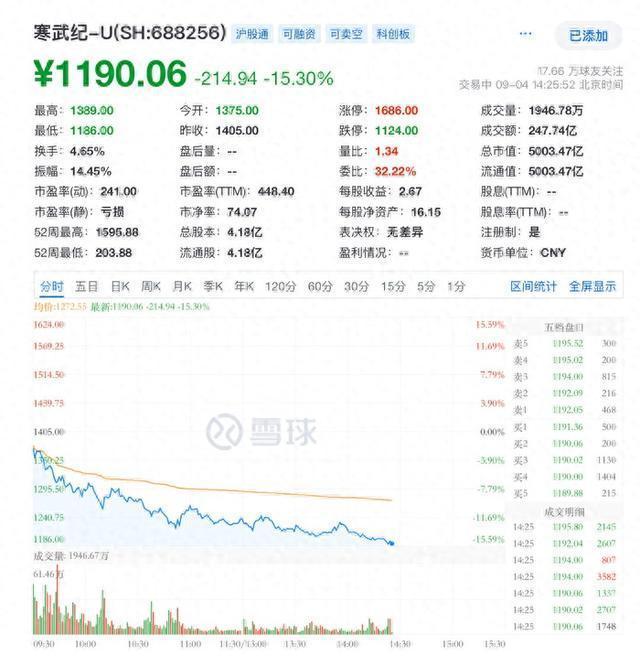
Task: Tap the 沪股通 tag
Action: click(252, 34)
